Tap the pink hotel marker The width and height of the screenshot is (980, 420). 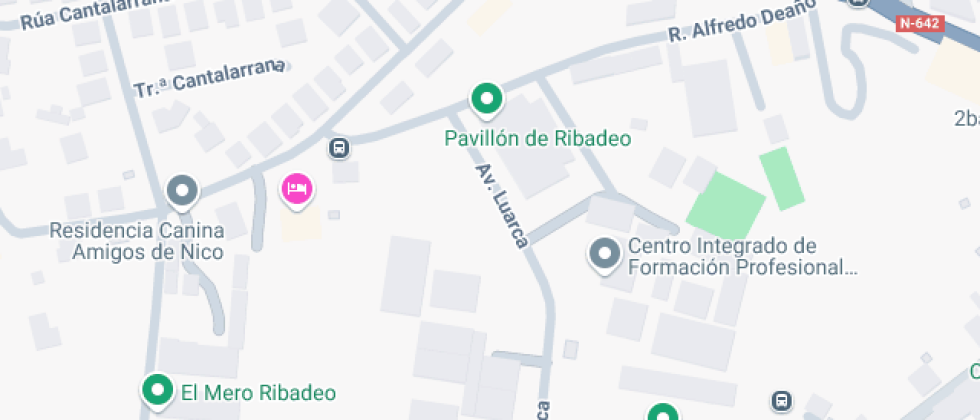pos(296,188)
